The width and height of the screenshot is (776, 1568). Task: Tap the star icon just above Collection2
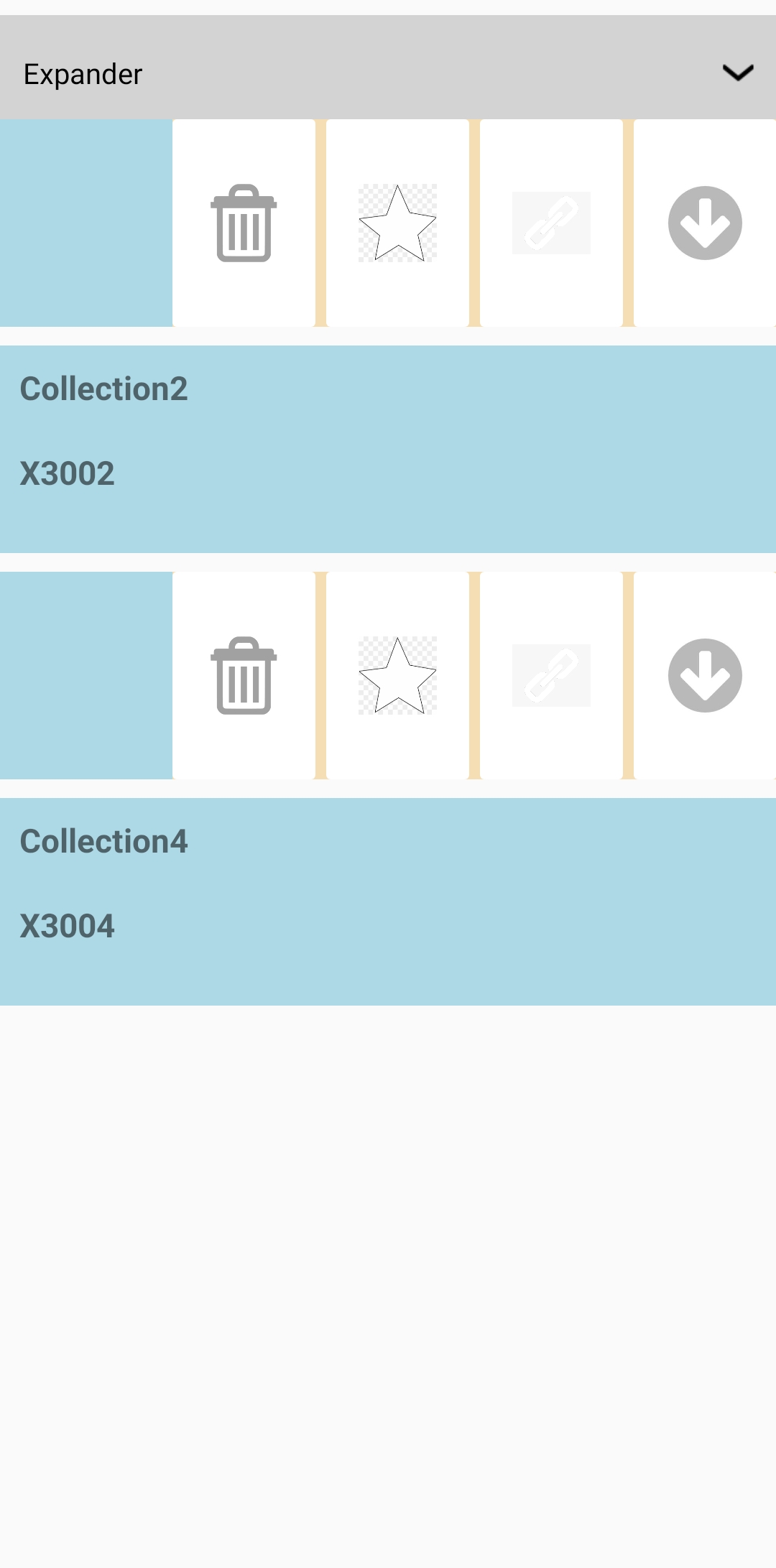[397, 223]
